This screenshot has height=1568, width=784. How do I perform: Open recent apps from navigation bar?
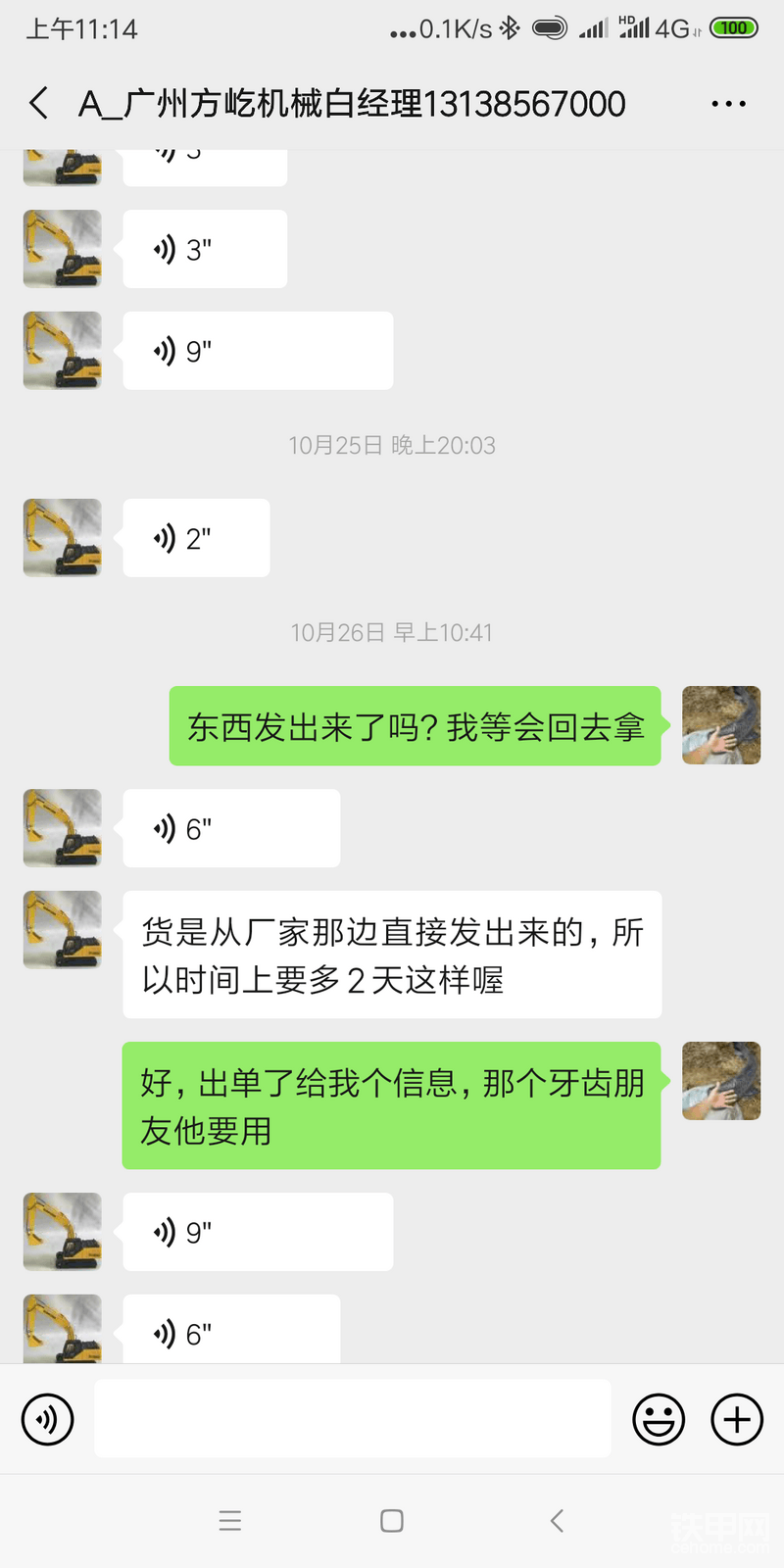(x=230, y=1521)
